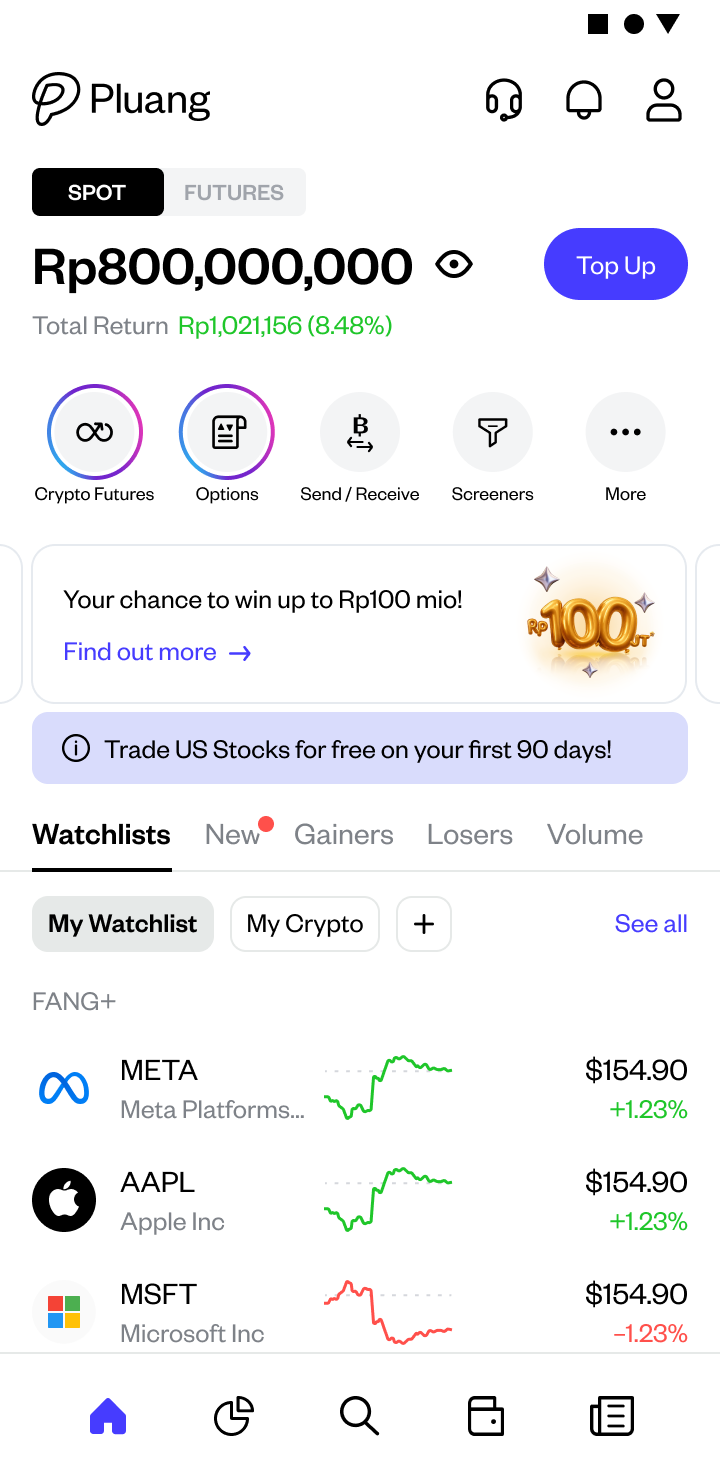The image size is (720, 1480).
Task: Hide balance with the eye icon
Action: (454, 265)
